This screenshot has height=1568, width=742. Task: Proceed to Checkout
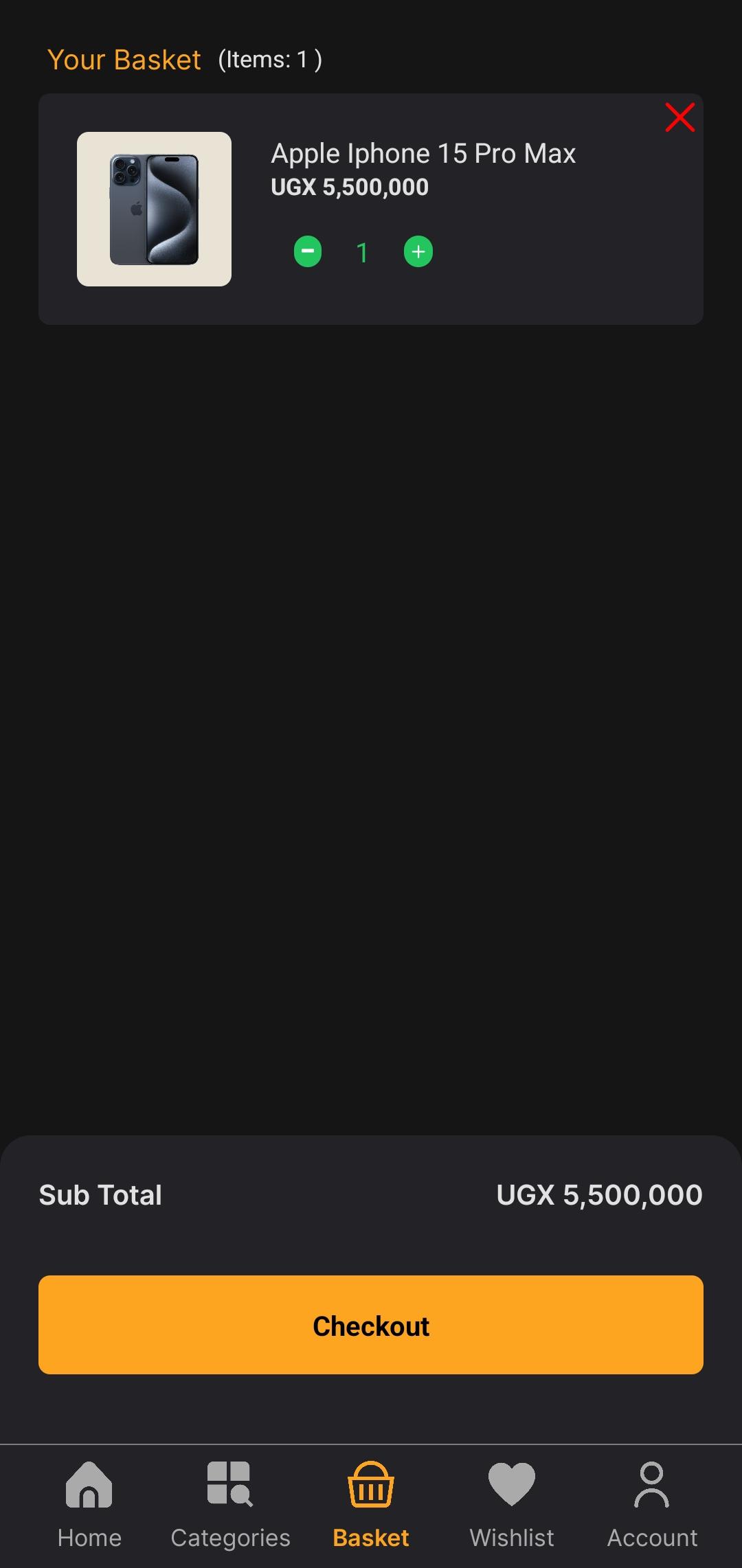371,1325
